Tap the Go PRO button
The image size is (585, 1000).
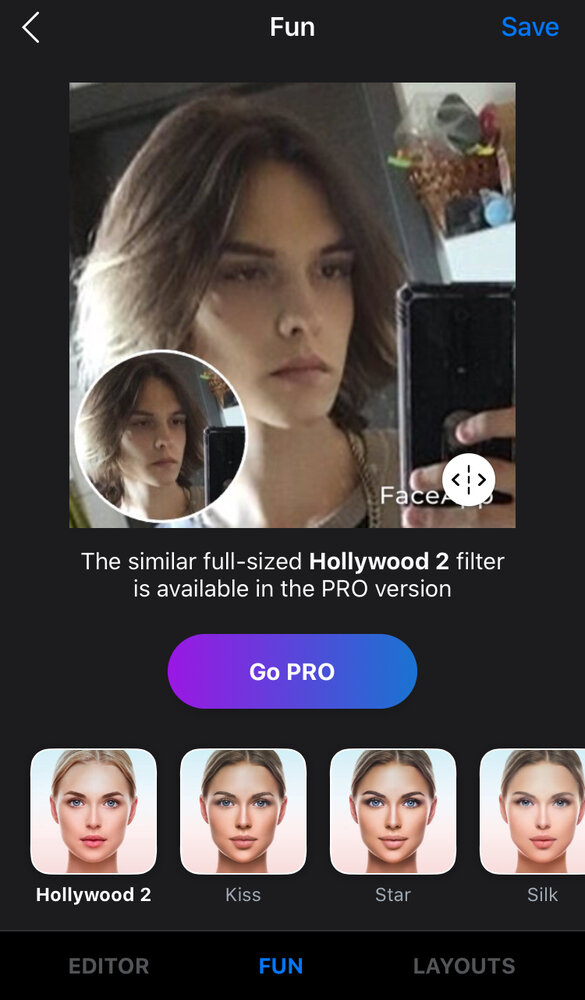pos(292,671)
